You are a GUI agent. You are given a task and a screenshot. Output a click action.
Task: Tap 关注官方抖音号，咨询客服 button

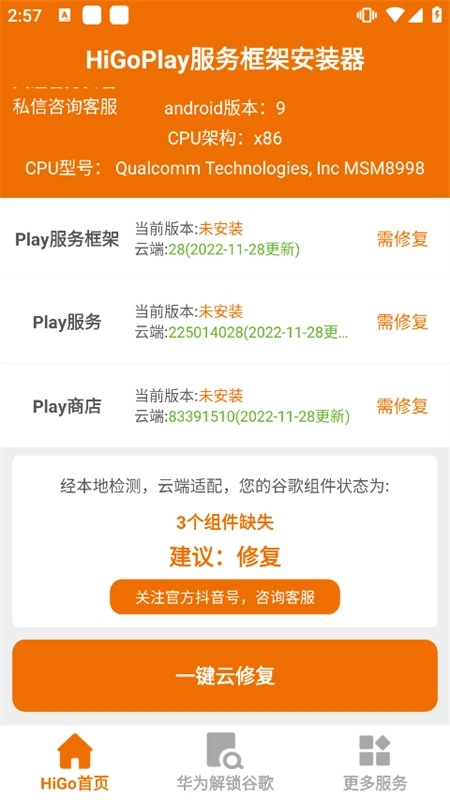pos(224,597)
